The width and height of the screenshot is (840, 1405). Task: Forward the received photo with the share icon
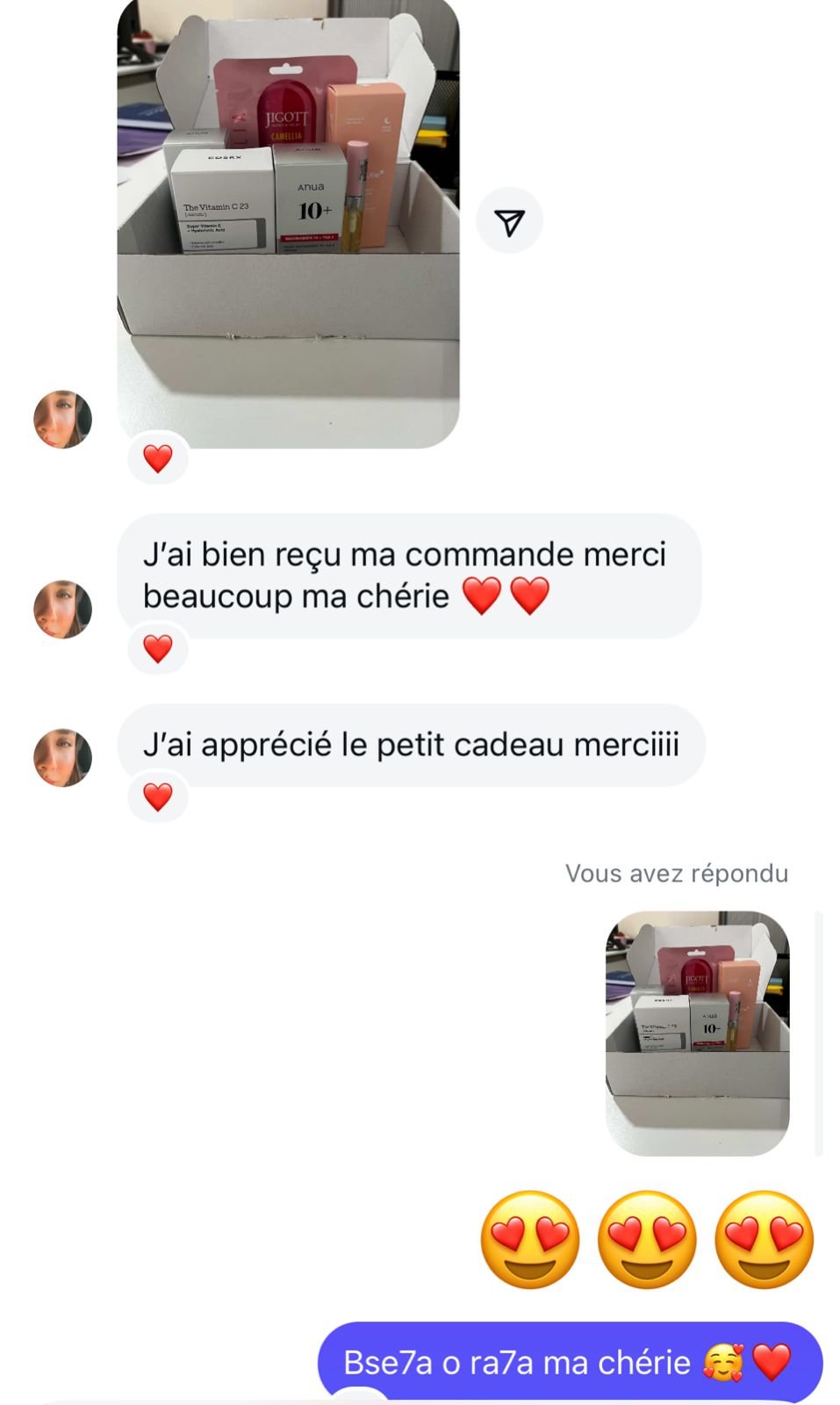(x=509, y=221)
